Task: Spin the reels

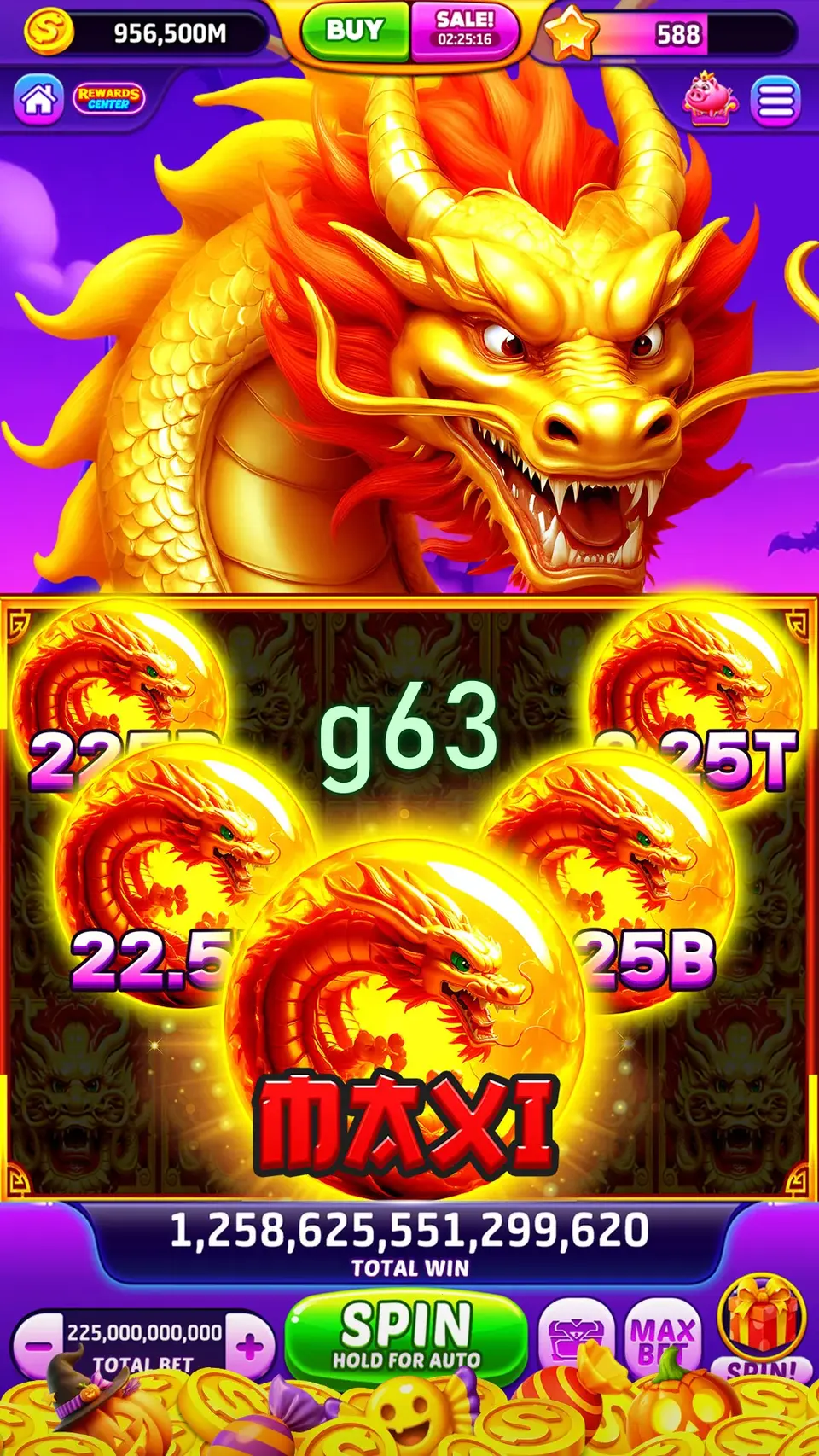Action: tap(406, 1336)
